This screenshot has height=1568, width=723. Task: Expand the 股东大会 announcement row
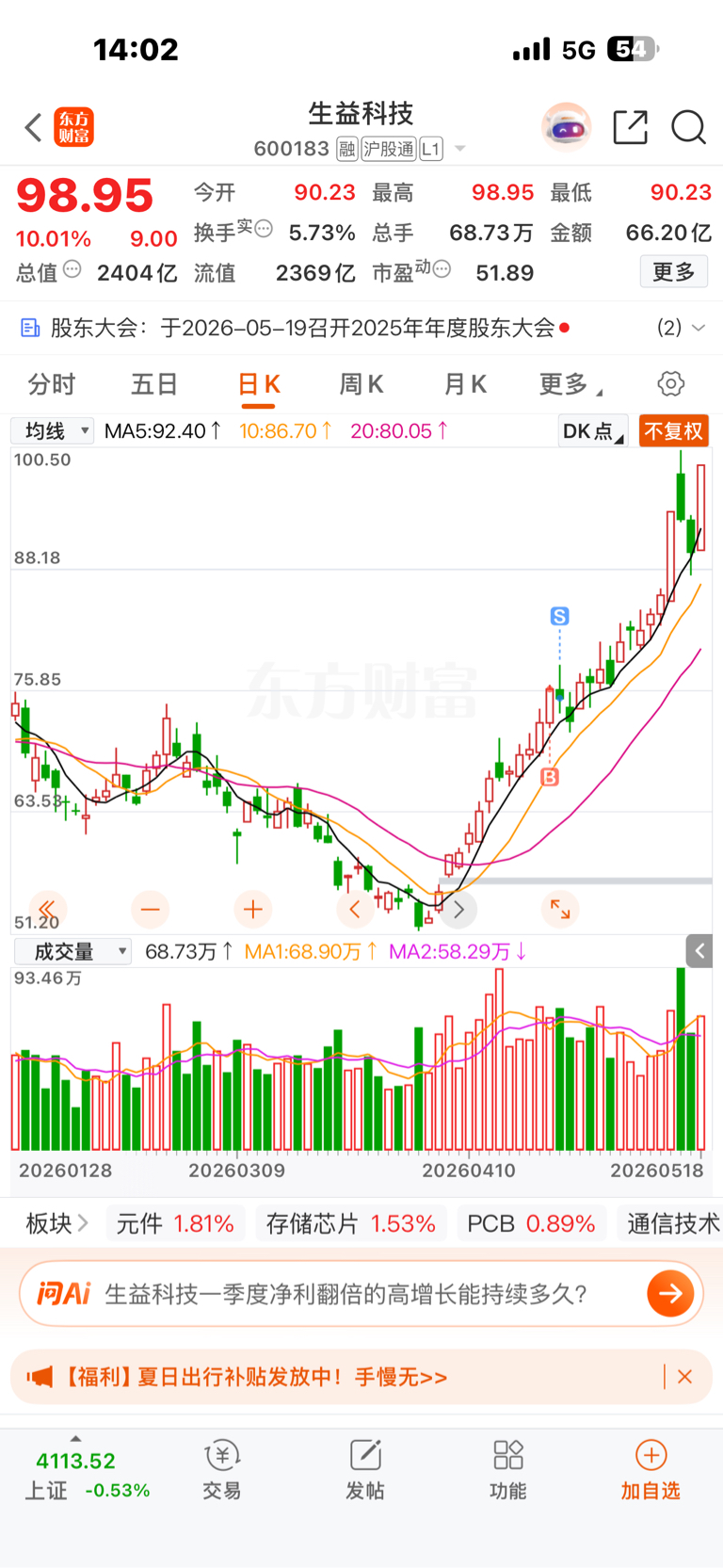pyautogui.click(x=361, y=328)
